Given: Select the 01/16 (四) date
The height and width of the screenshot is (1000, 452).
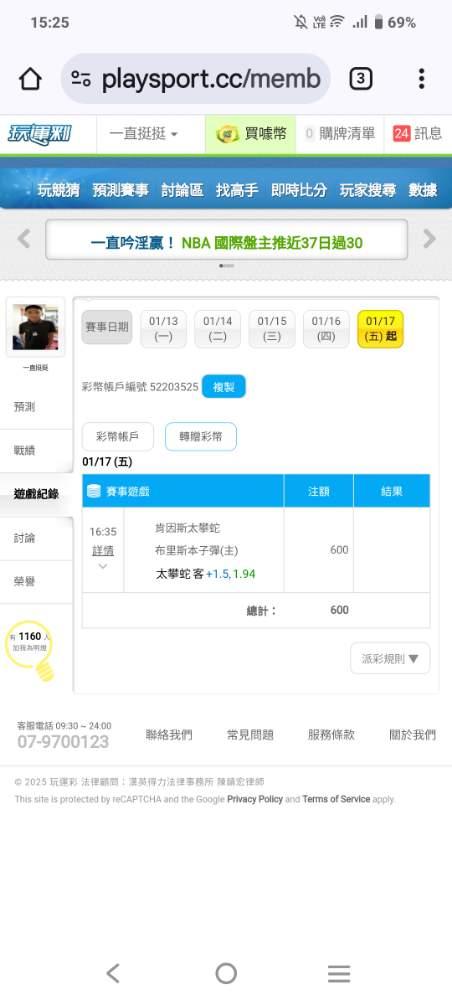Looking at the screenshot, I should point(326,328).
